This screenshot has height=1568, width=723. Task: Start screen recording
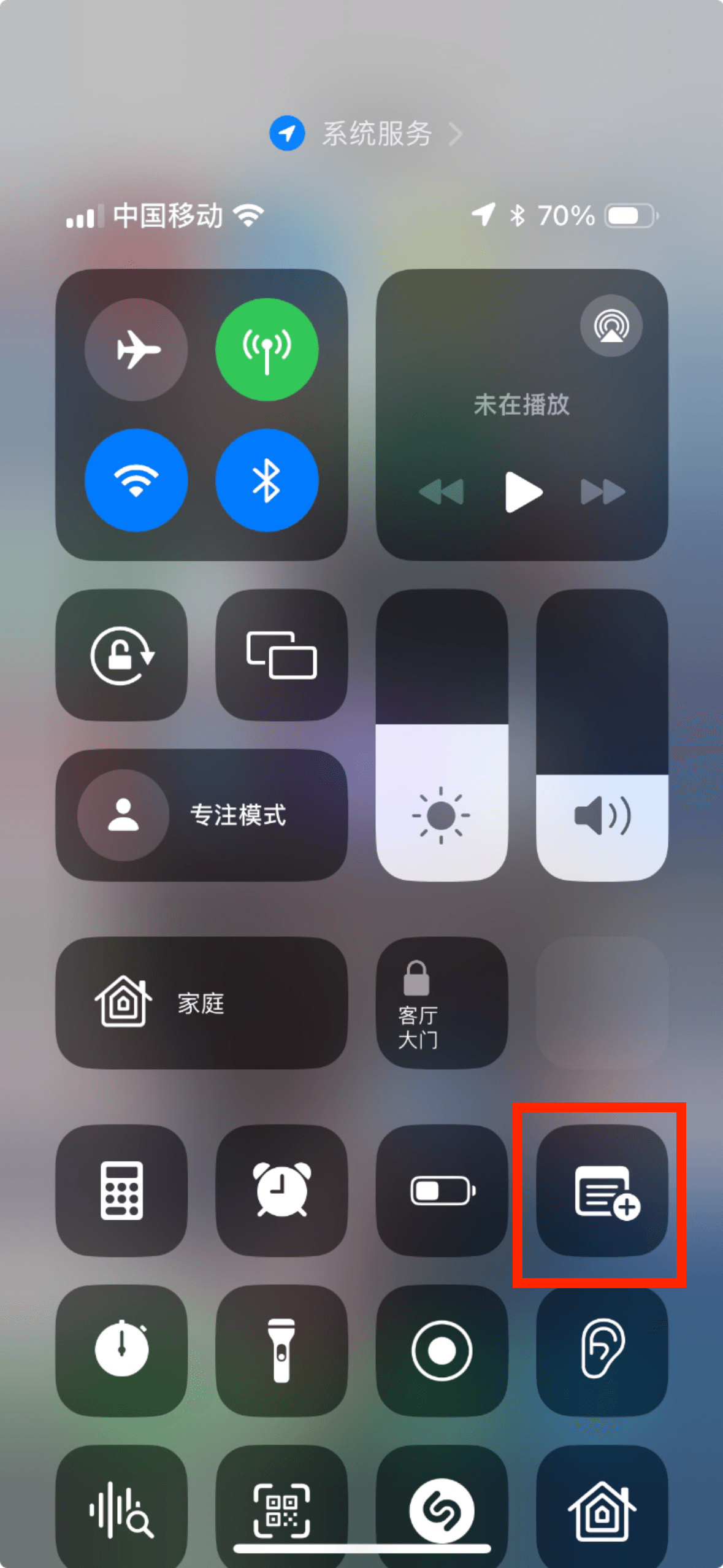442,1351
